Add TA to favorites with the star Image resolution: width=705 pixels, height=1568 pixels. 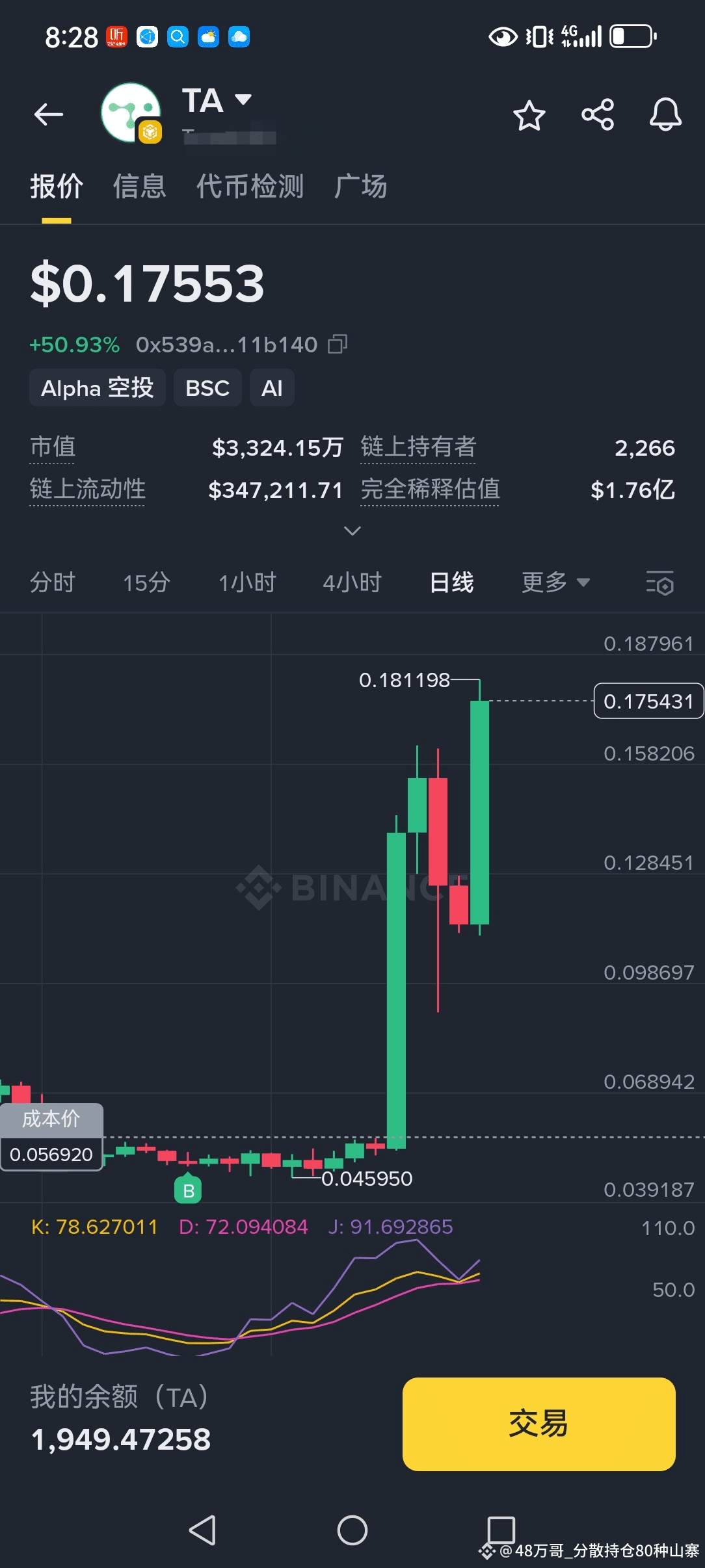pos(529,116)
